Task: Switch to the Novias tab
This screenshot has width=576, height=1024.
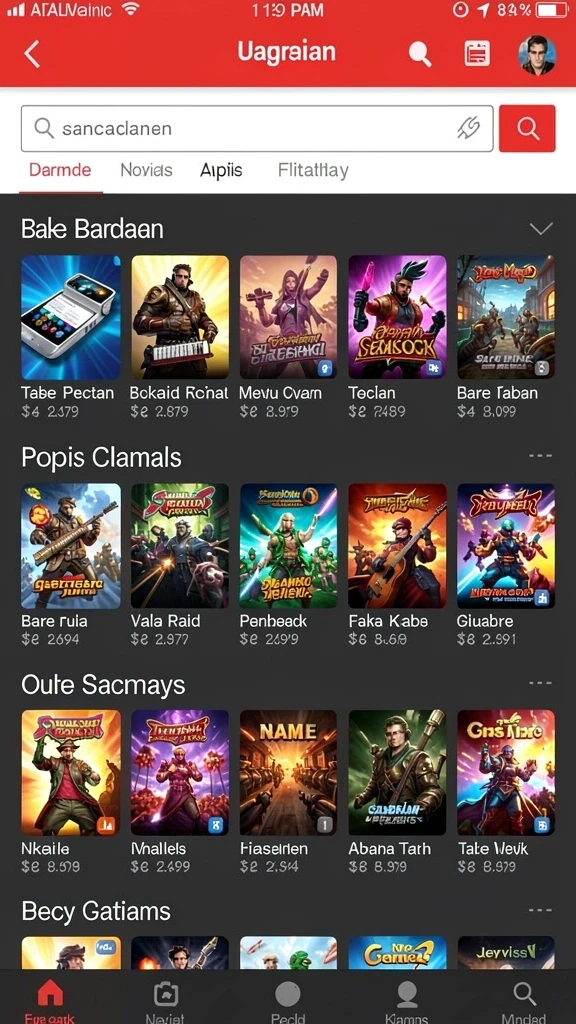Action: click(x=146, y=170)
